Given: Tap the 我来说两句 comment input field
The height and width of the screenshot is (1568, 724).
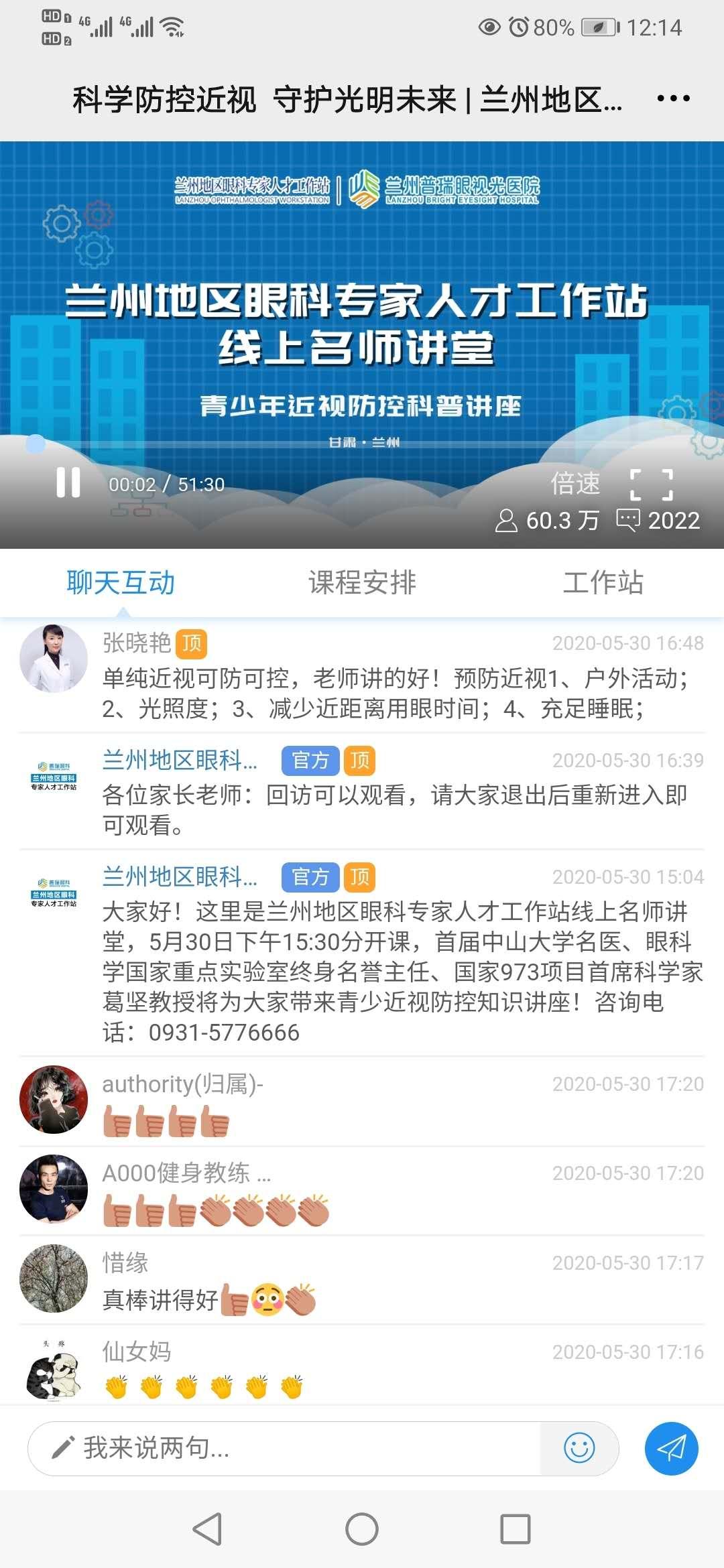Looking at the screenshot, I should (282, 1448).
